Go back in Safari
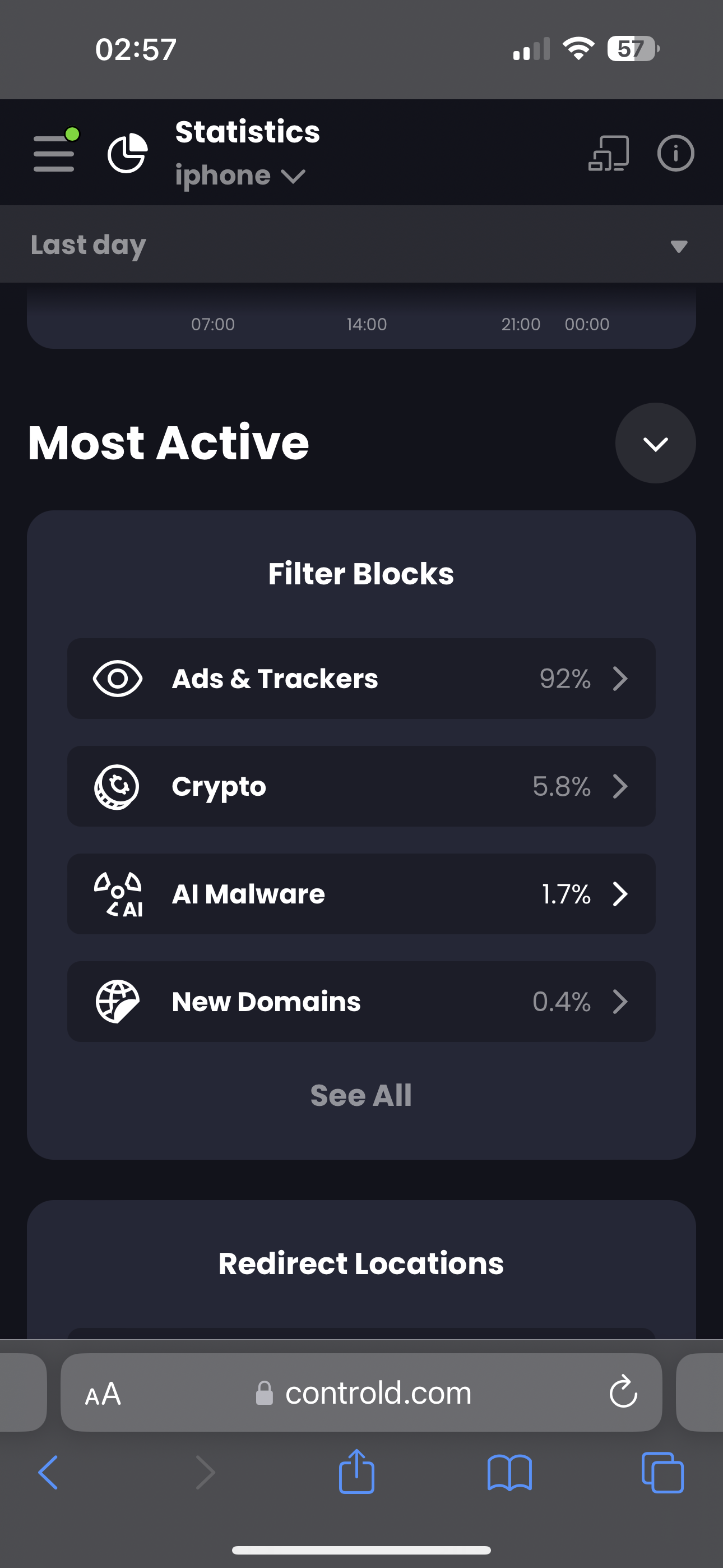723x1568 pixels. click(x=49, y=1473)
